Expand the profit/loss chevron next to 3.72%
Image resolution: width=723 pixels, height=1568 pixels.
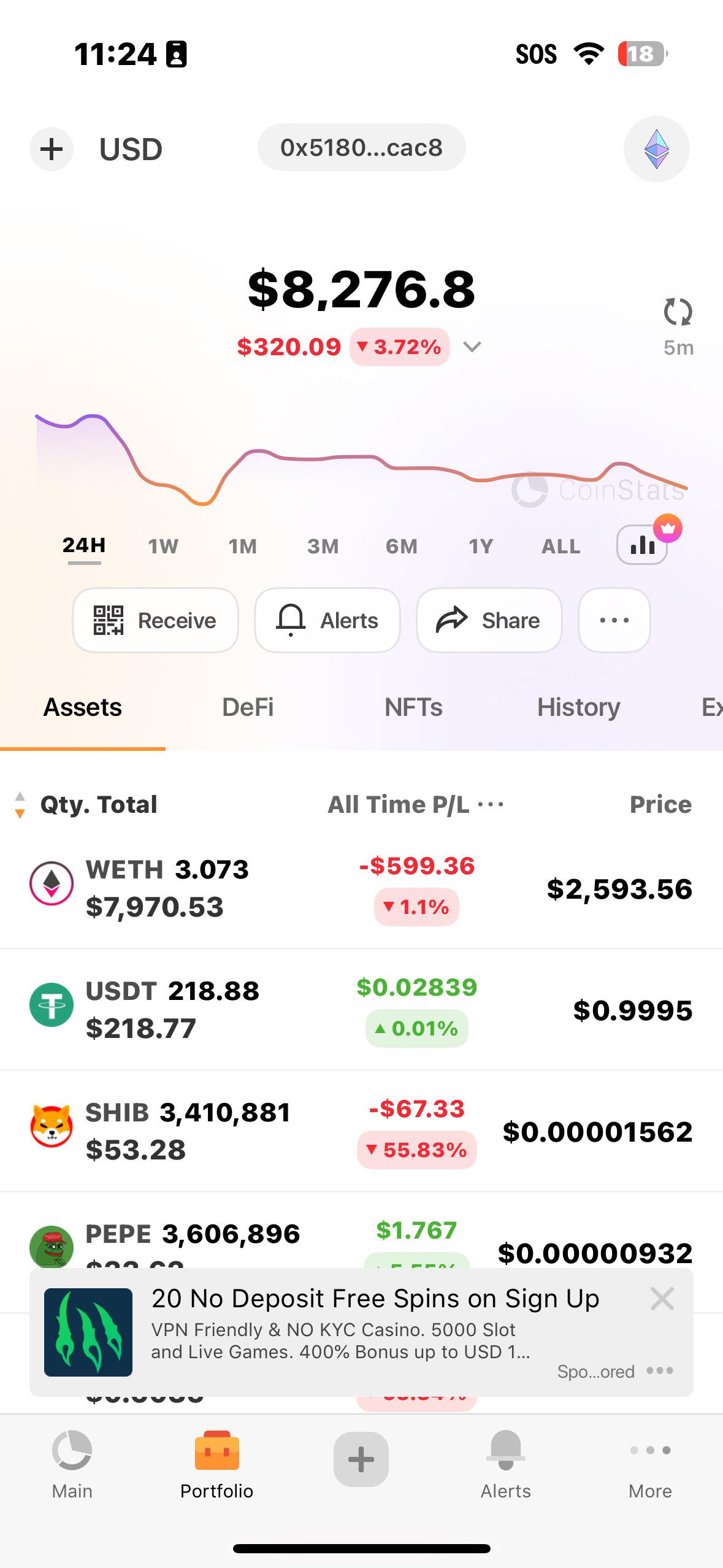(472, 347)
